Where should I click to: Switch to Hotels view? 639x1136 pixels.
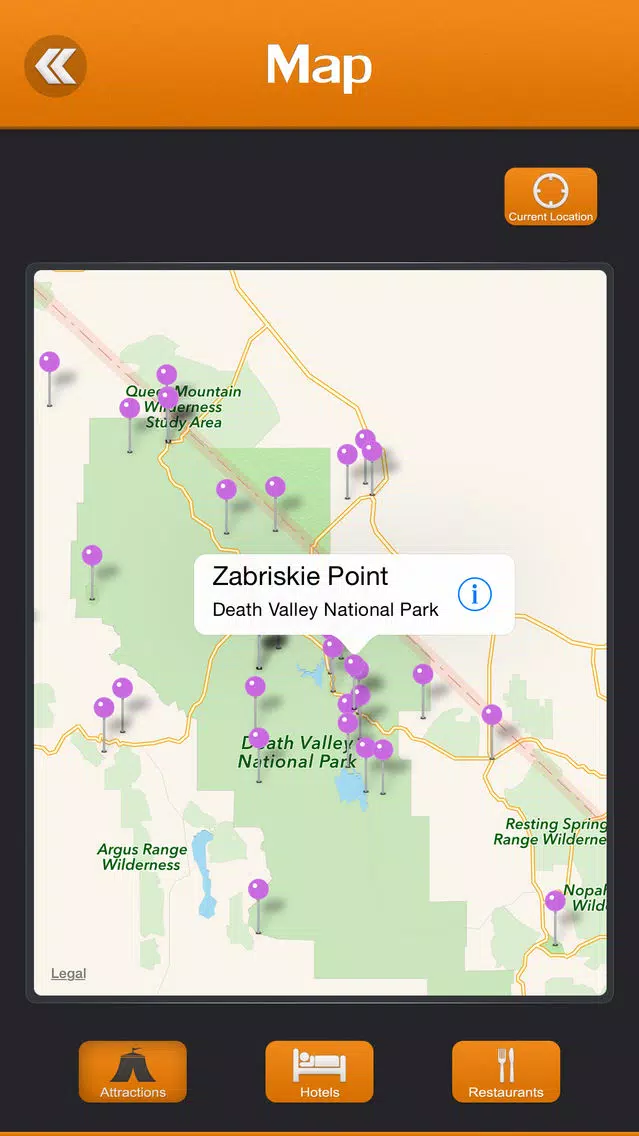(x=320, y=1071)
